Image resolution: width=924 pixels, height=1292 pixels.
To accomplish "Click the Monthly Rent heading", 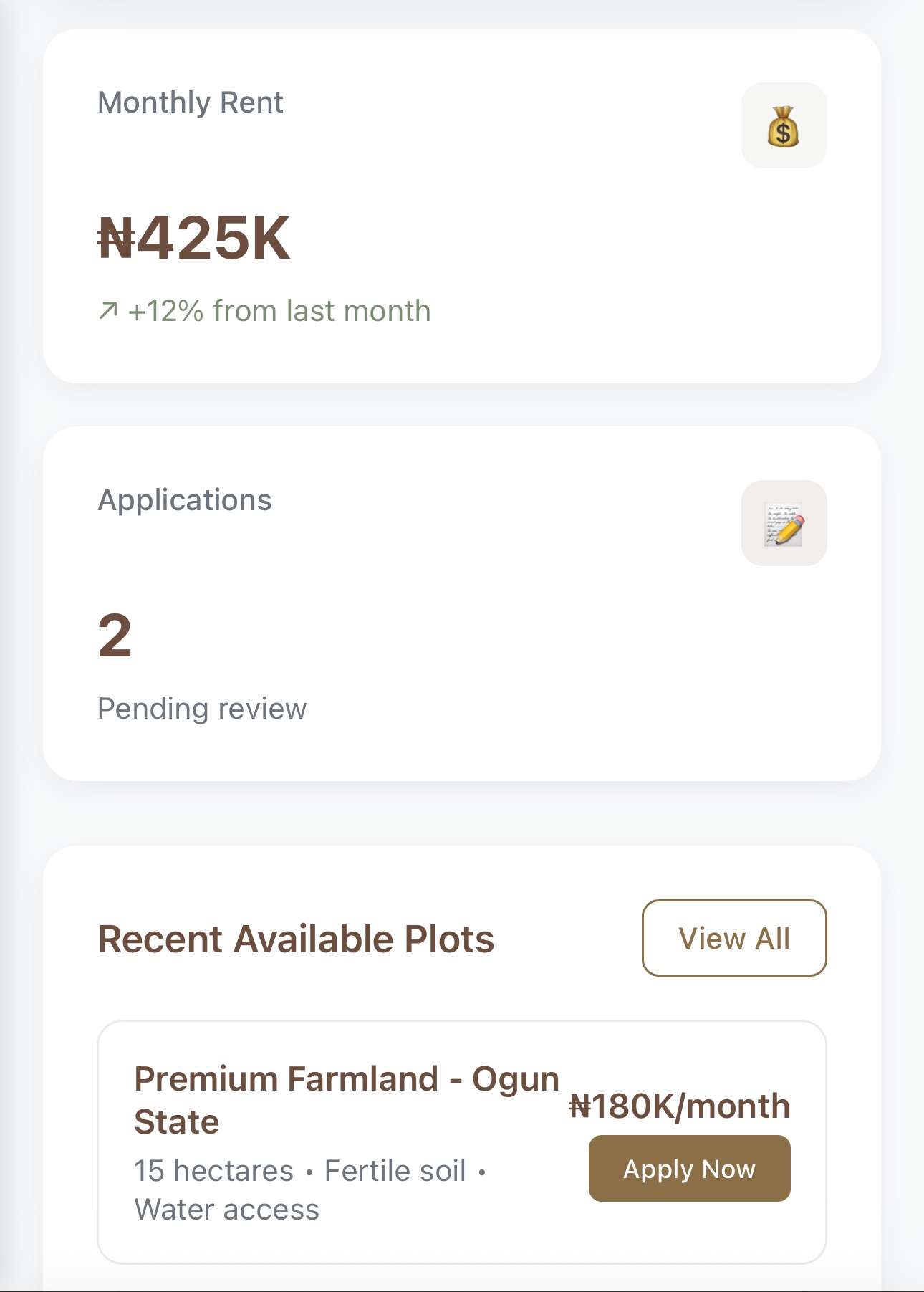I will click(191, 102).
